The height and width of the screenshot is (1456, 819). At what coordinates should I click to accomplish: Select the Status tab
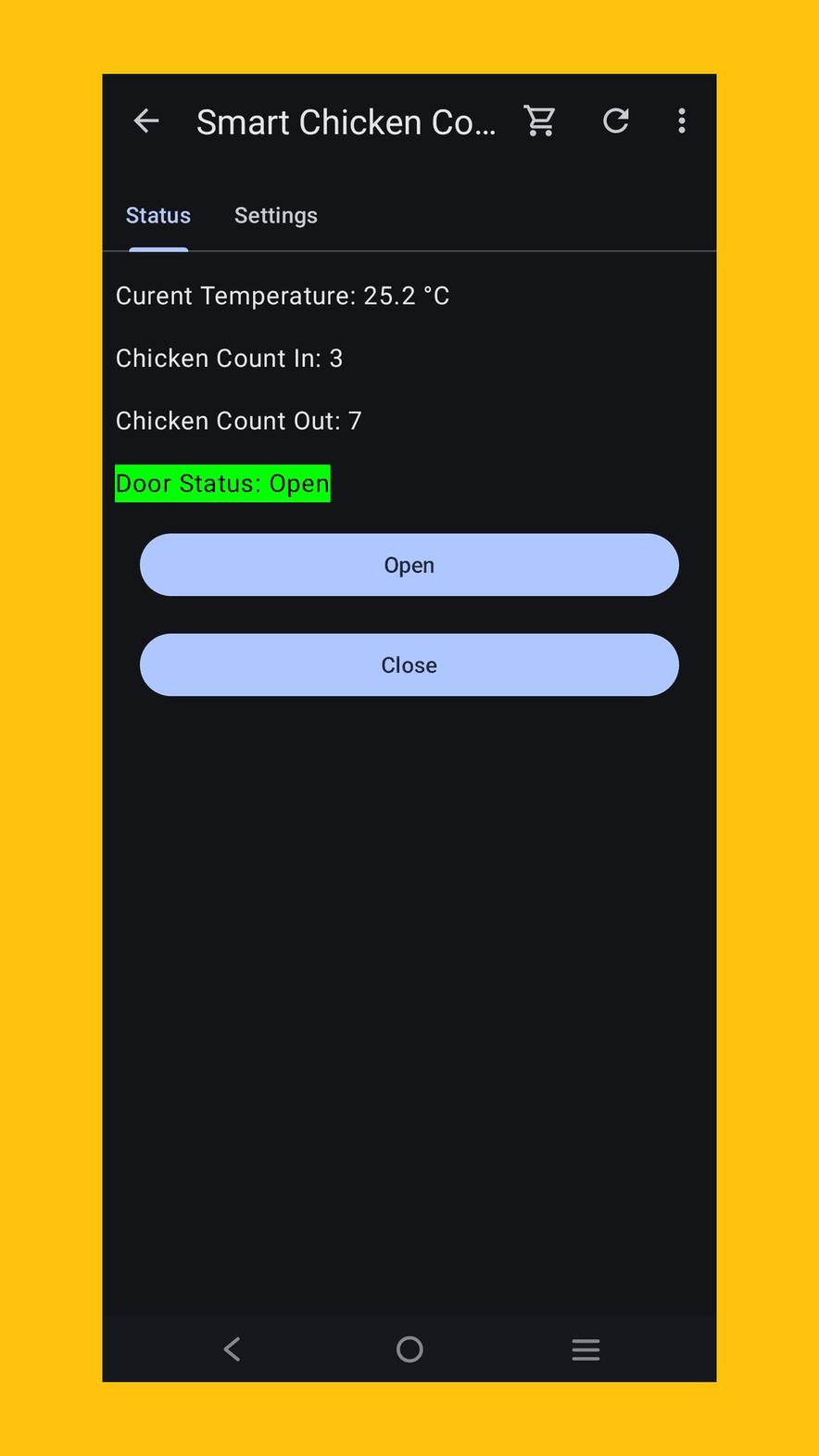pyautogui.click(x=157, y=215)
